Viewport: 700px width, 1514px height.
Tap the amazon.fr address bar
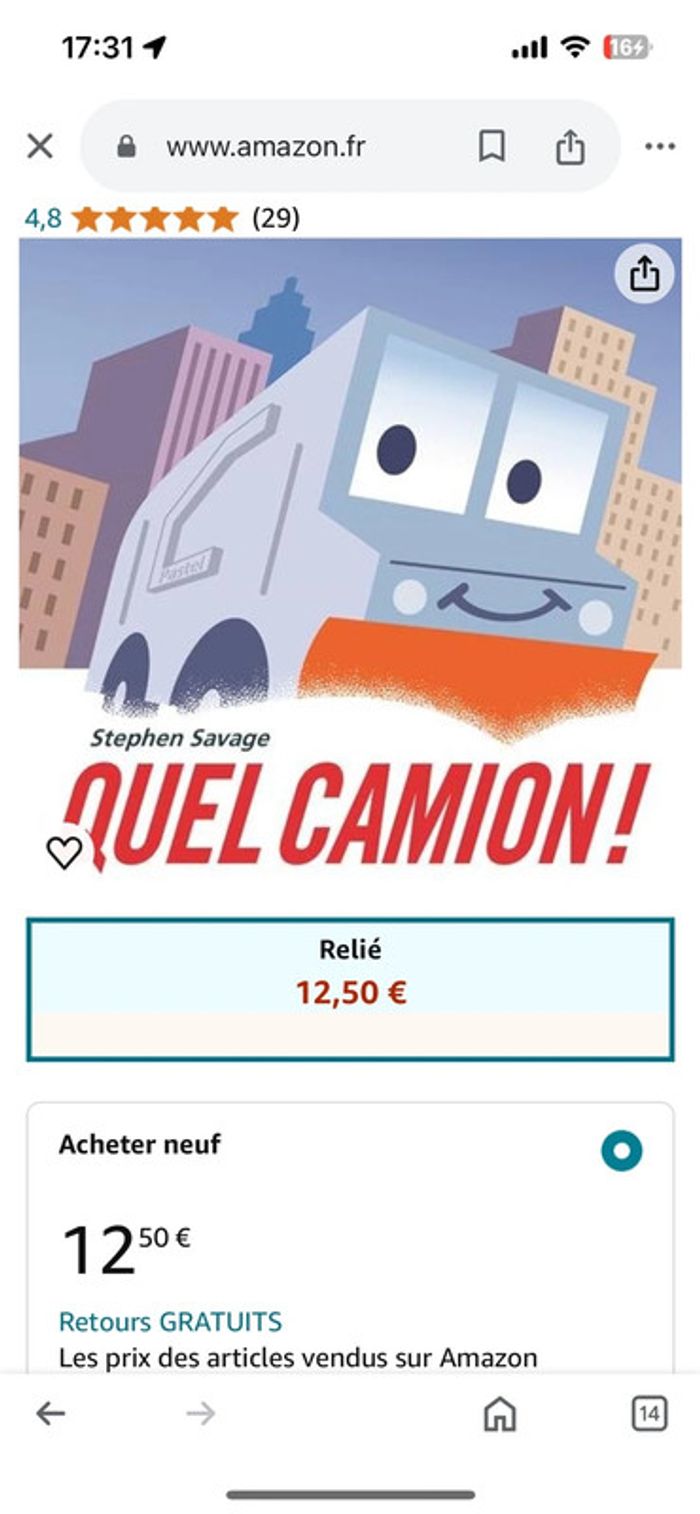(x=265, y=147)
